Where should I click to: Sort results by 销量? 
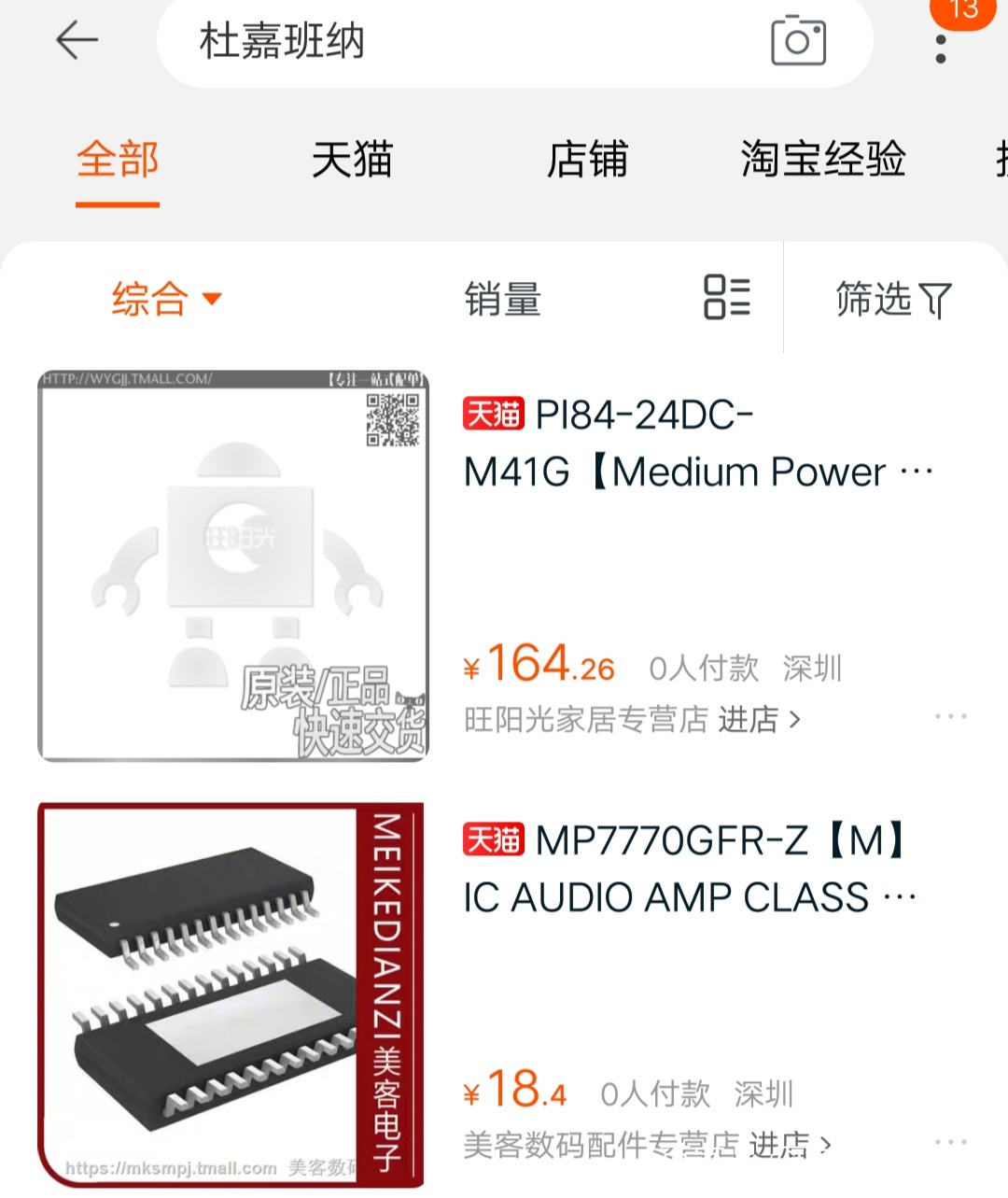[502, 299]
